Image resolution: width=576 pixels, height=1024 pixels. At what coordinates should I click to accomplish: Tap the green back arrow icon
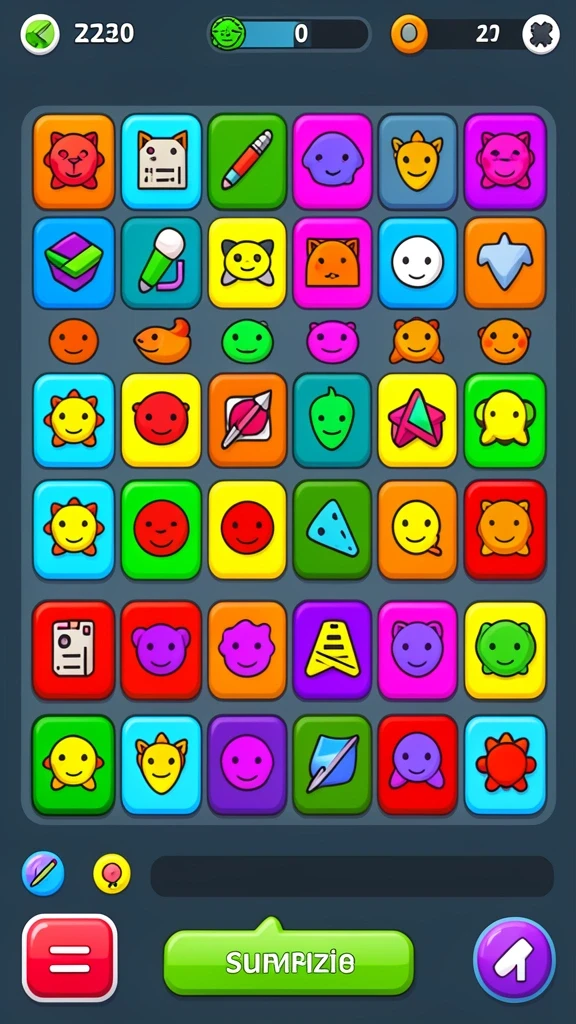(40, 34)
